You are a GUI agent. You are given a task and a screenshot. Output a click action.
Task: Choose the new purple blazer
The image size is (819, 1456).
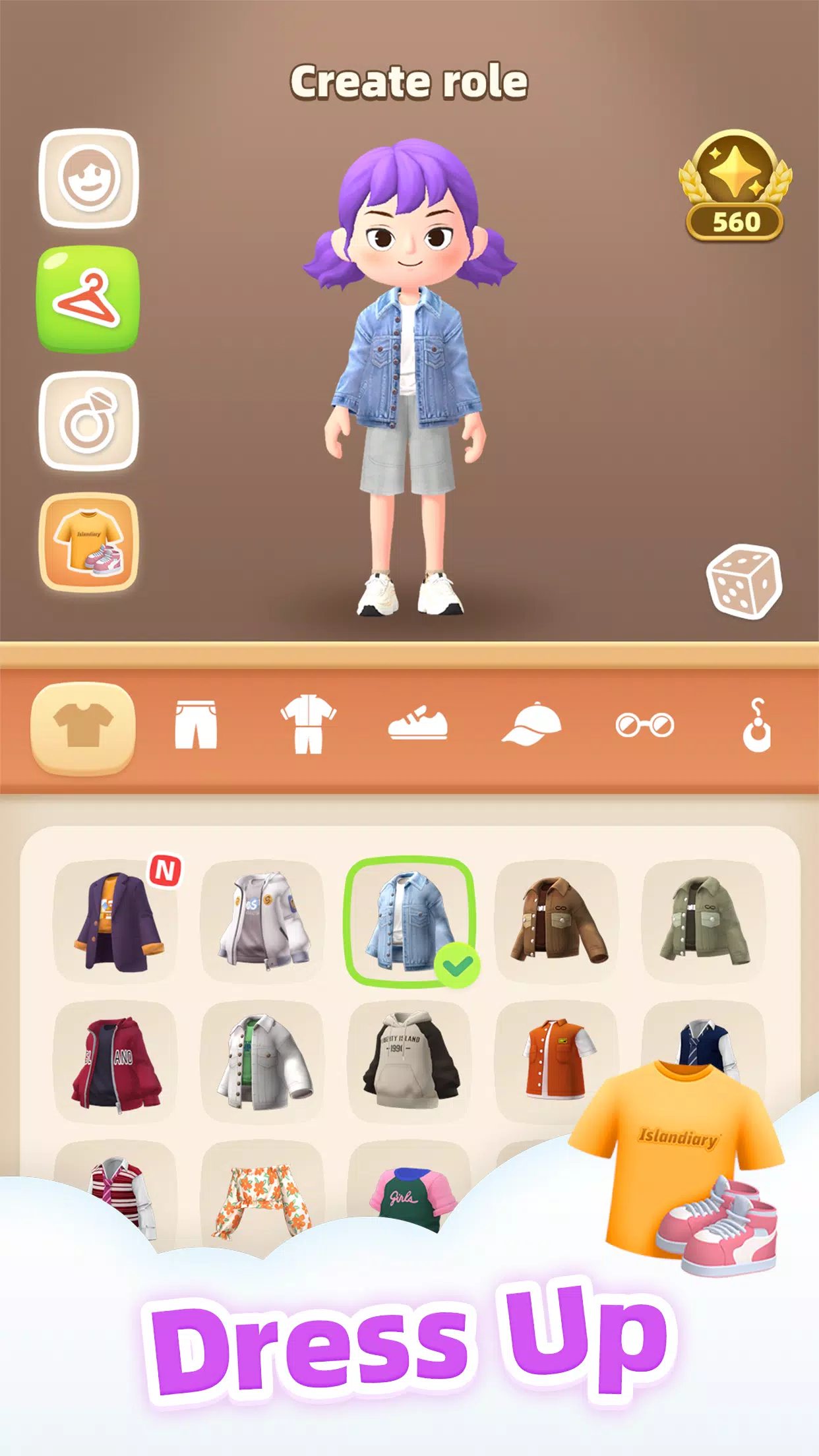[116, 921]
